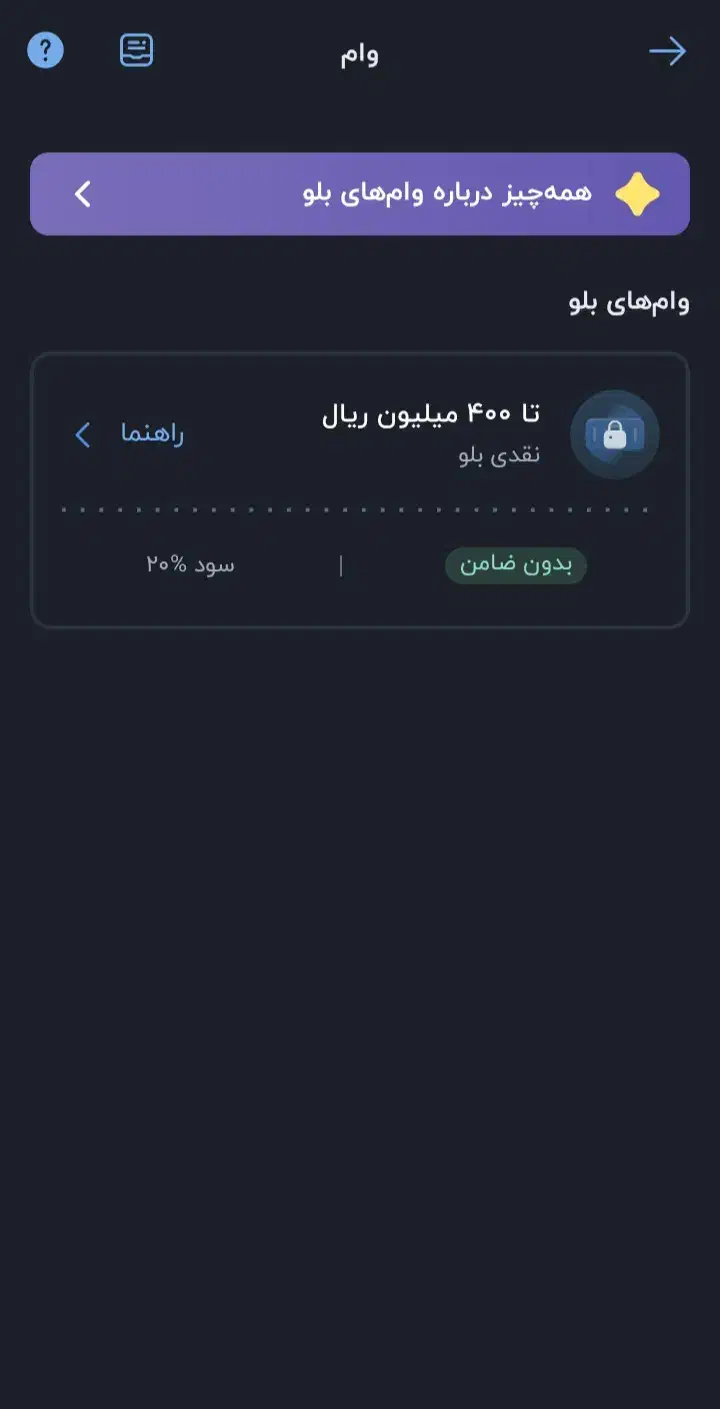The image size is (720, 1409).
Task: Open the همه‌چیز درباره وام‌های بلو banner
Action: [360, 195]
